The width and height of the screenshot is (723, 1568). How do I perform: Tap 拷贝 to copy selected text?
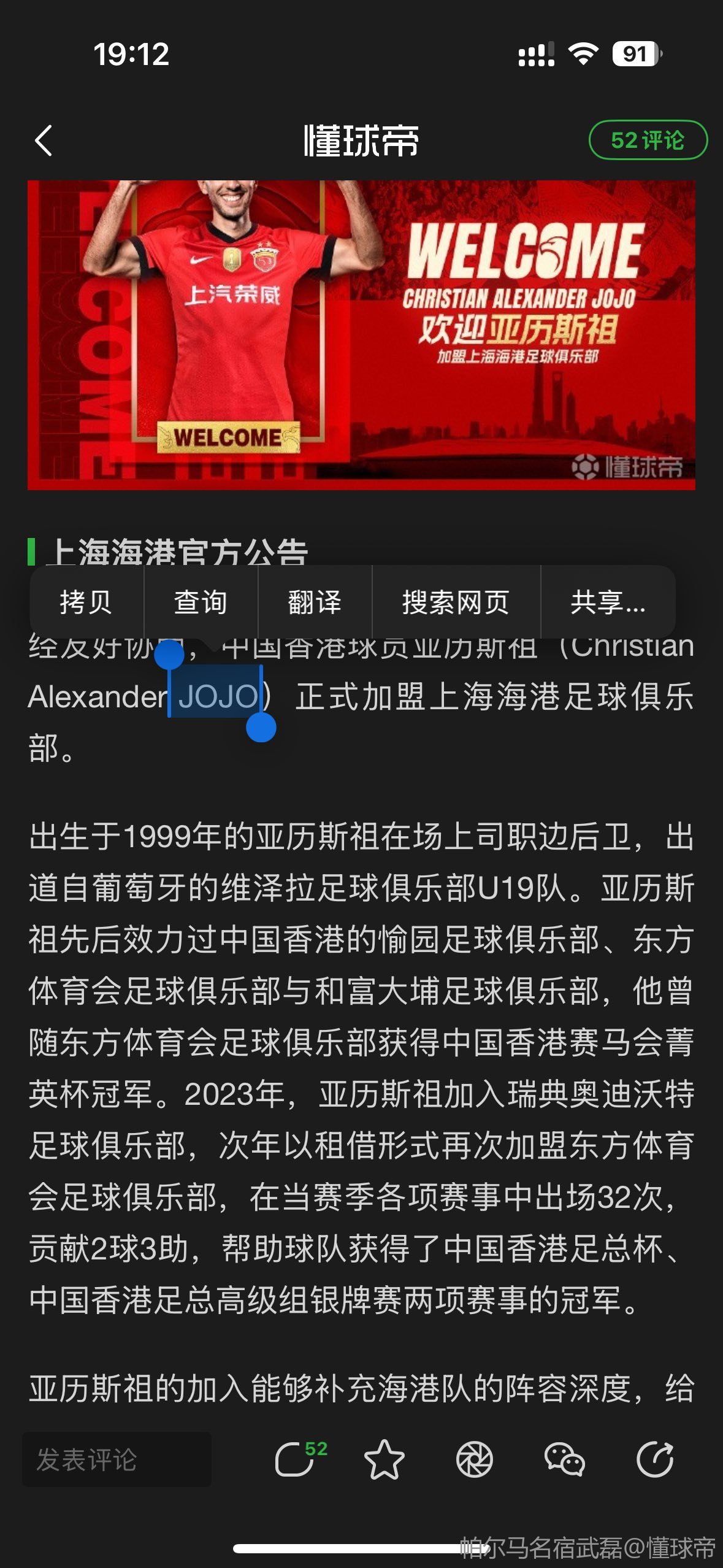point(86,602)
